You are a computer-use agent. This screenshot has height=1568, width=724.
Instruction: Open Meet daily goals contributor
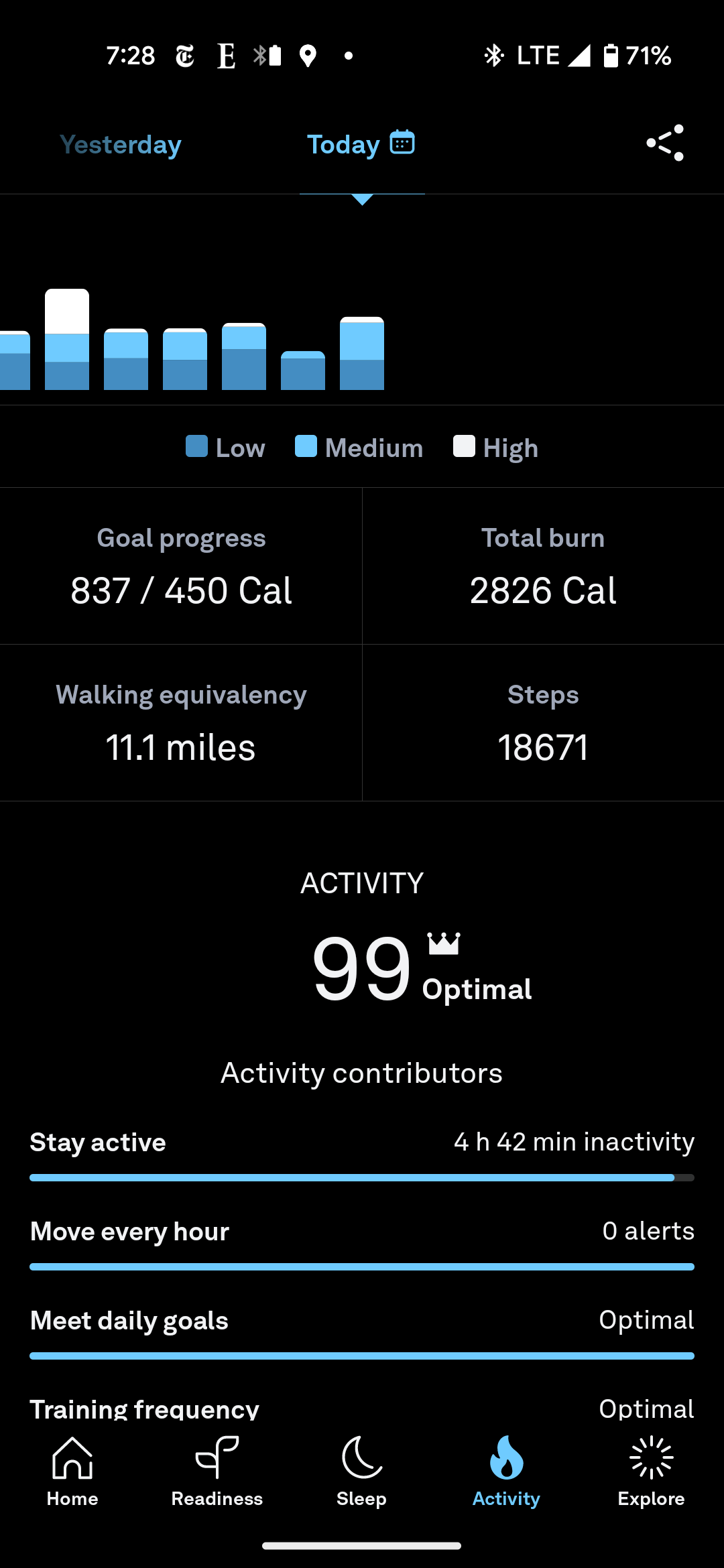[362, 1332]
